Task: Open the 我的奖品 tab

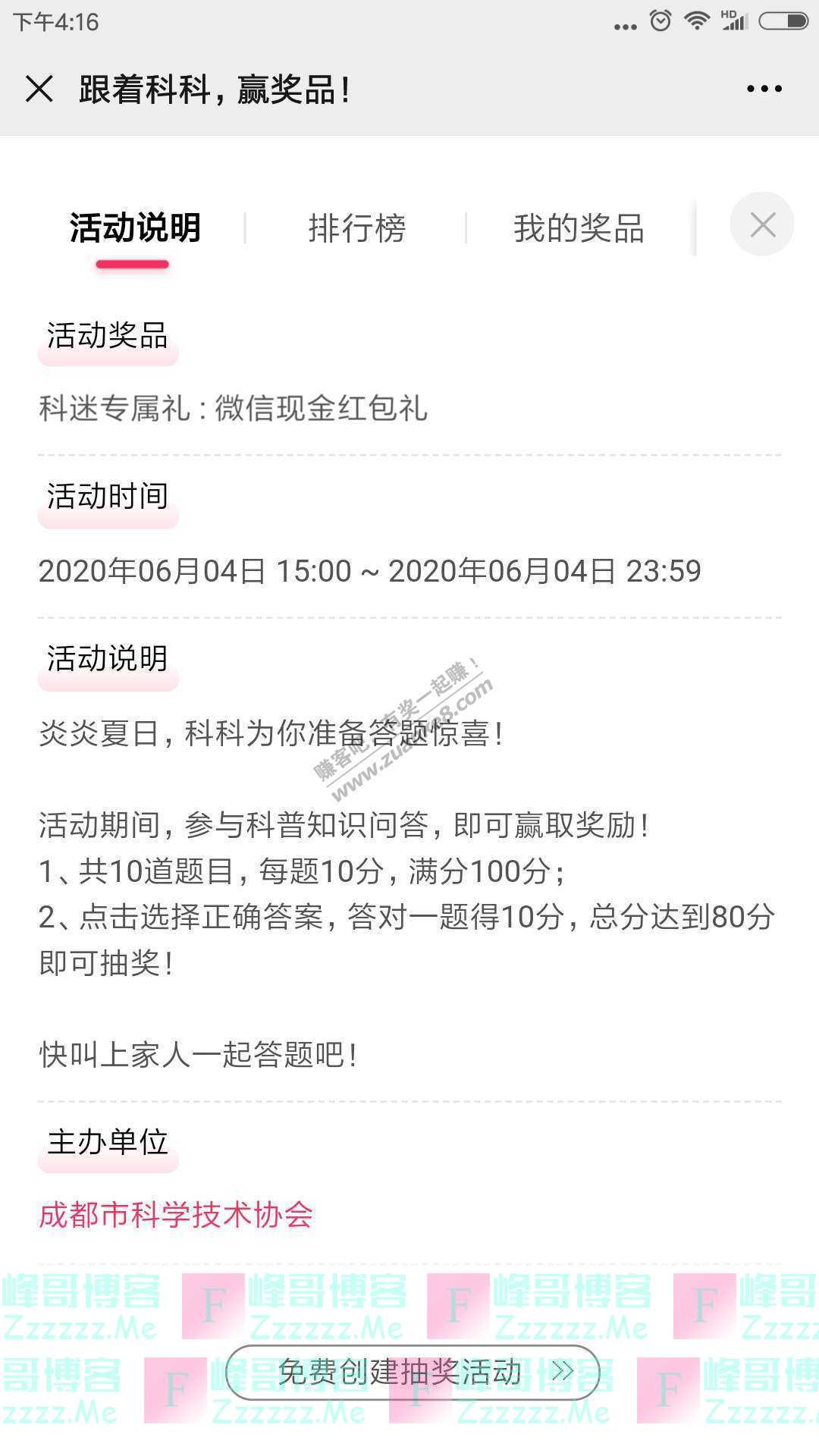Action: (579, 228)
